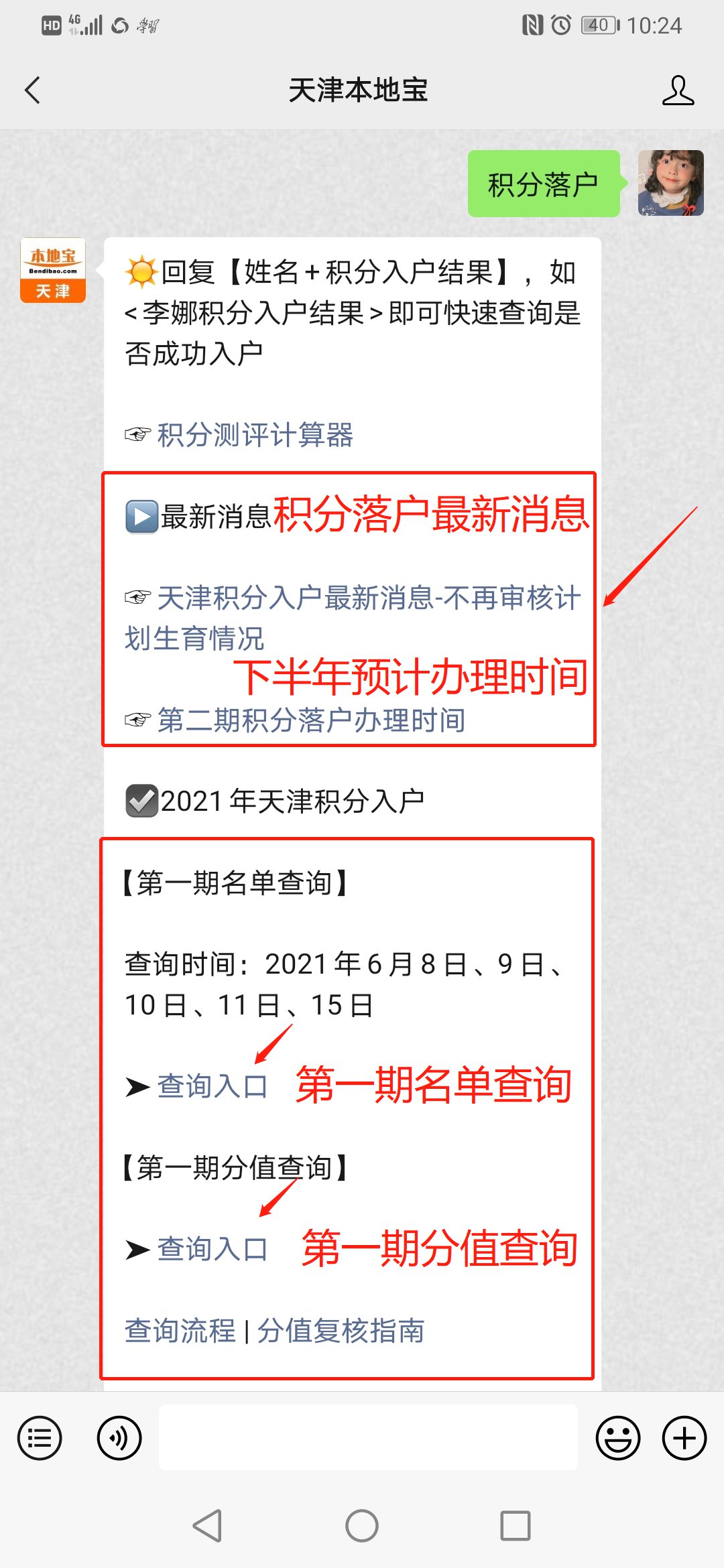Image resolution: width=724 pixels, height=1568 pixels.
Task: Tap my own avatar picture
Action: pyautogui.click(x=670, y=183)
